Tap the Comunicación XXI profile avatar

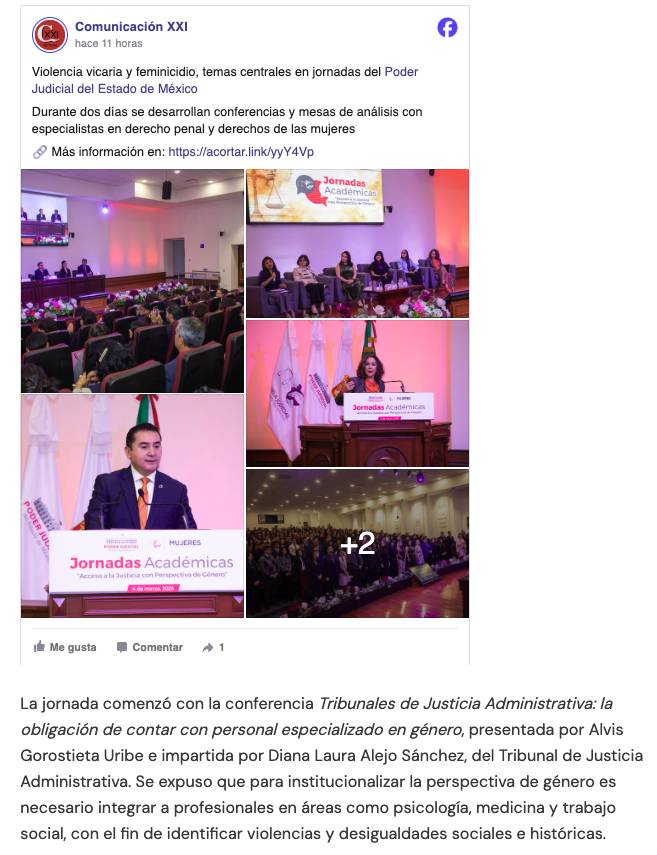[x=50, y=35]
